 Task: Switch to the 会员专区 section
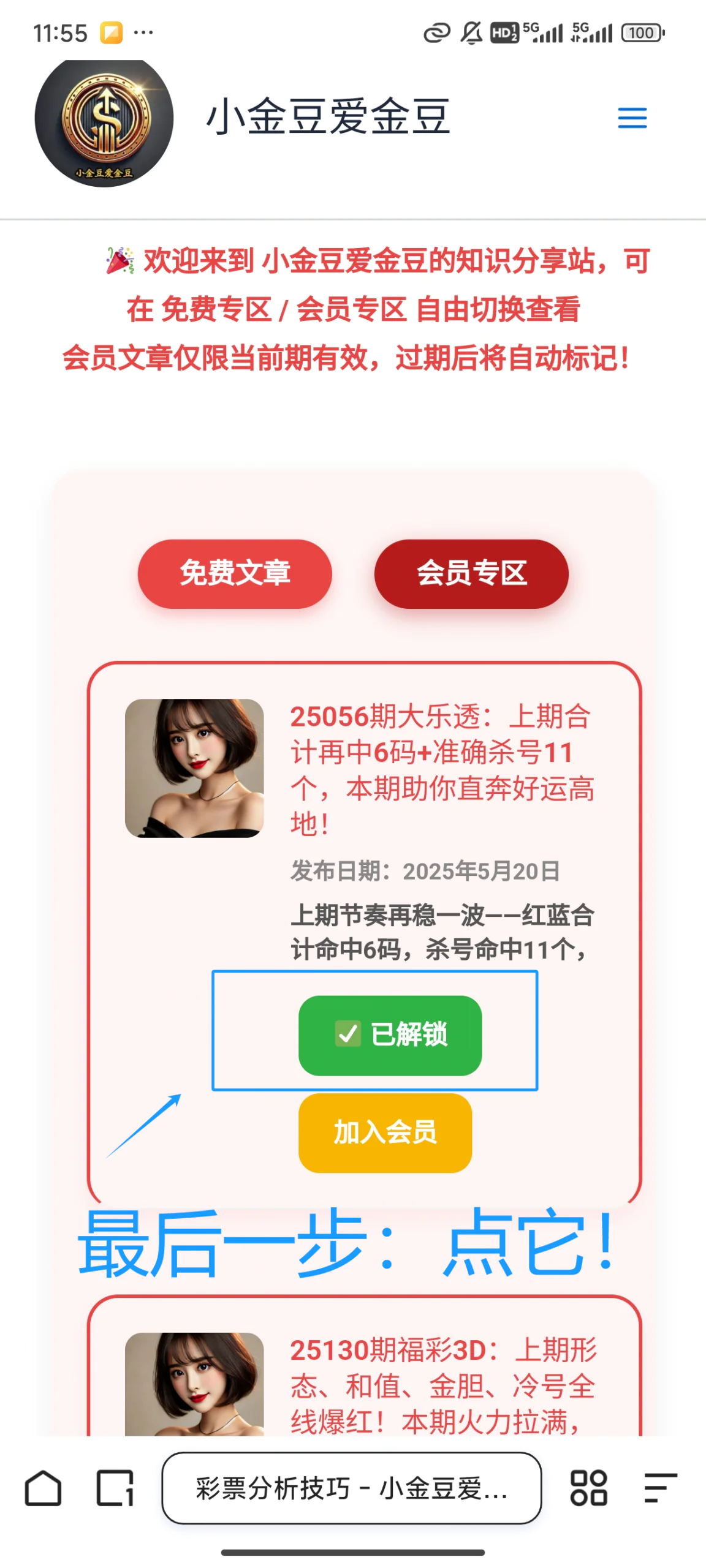(471, 573)
